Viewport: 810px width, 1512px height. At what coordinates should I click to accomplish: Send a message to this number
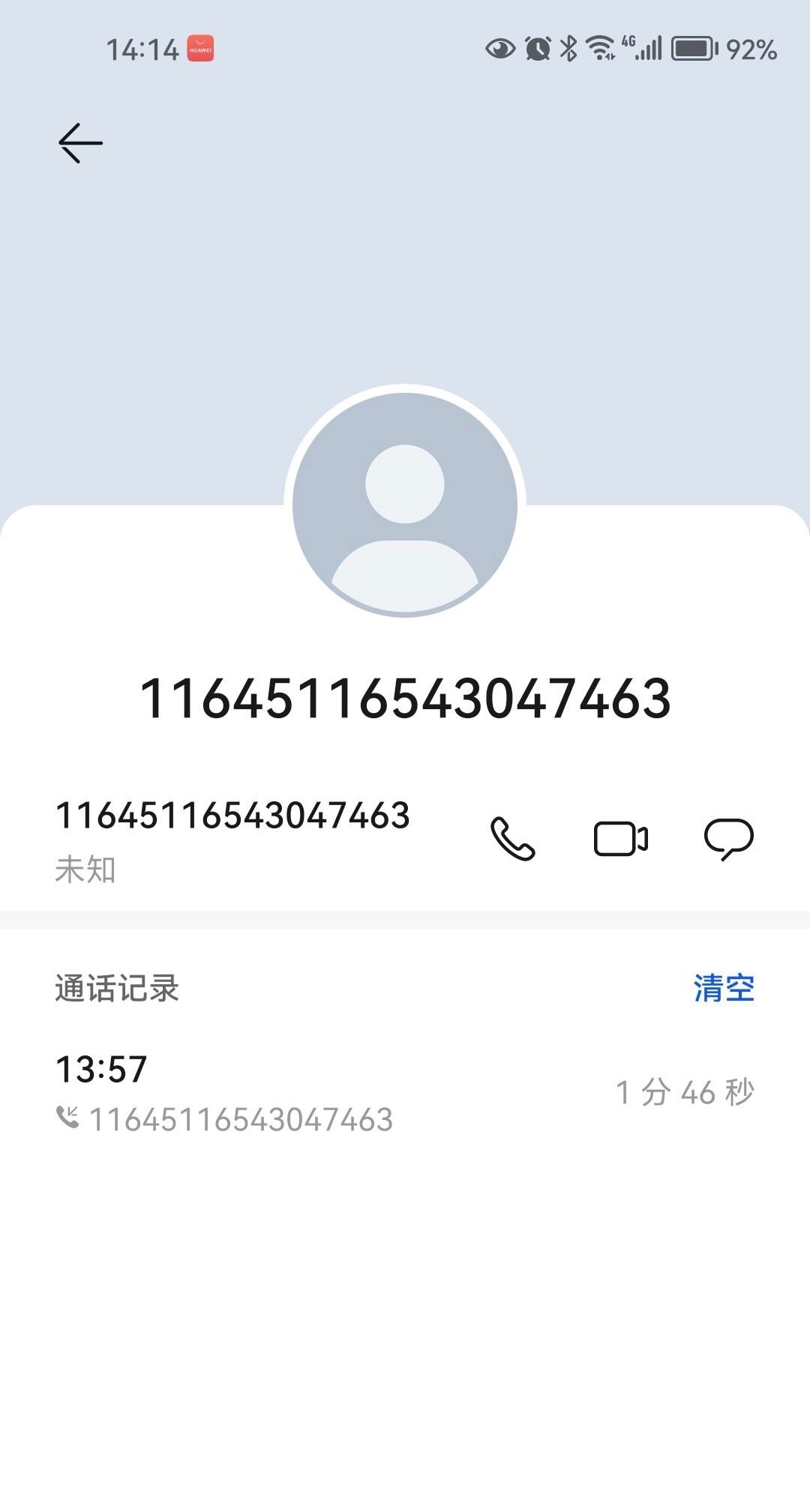click(728, 838)
